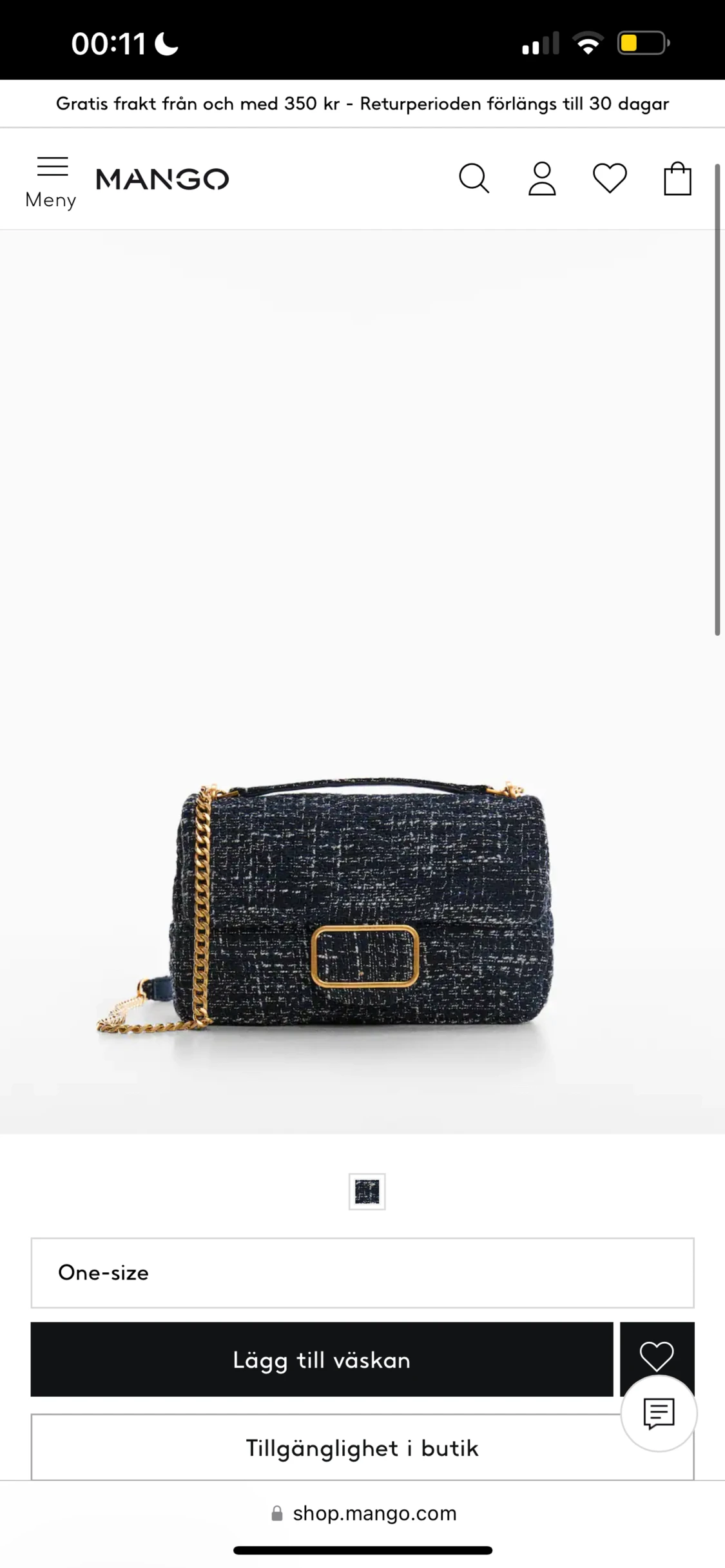Open the search magnifier icon

pyautogui.click(x=474, y=178)
